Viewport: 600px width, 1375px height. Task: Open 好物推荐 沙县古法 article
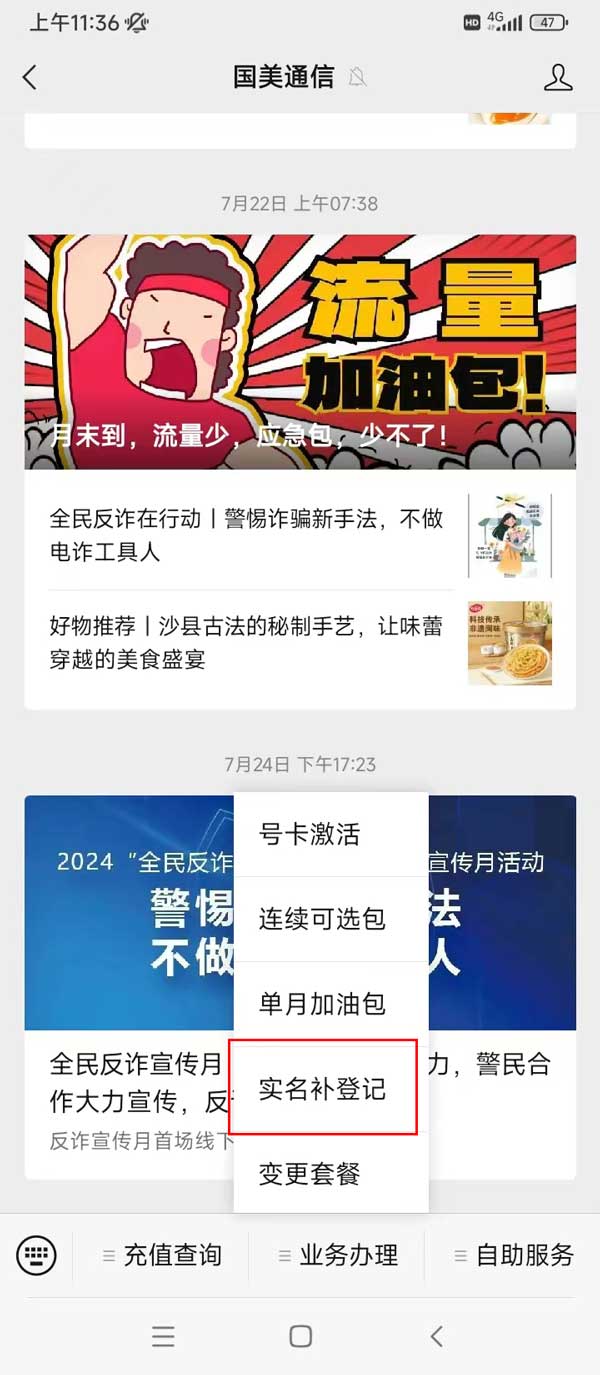pyautogui.click(x=246, y=642)
